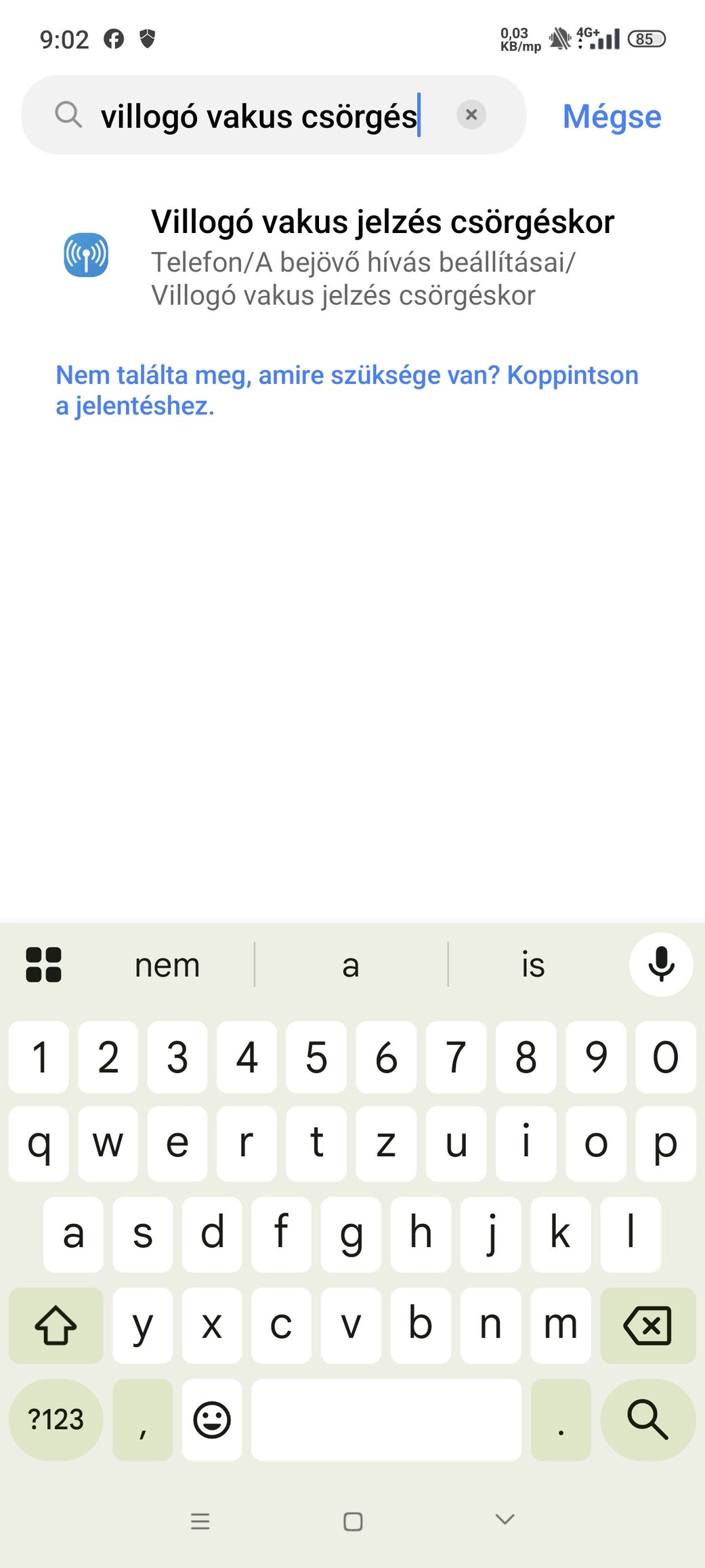Clear the search text with the X icon

471,114
